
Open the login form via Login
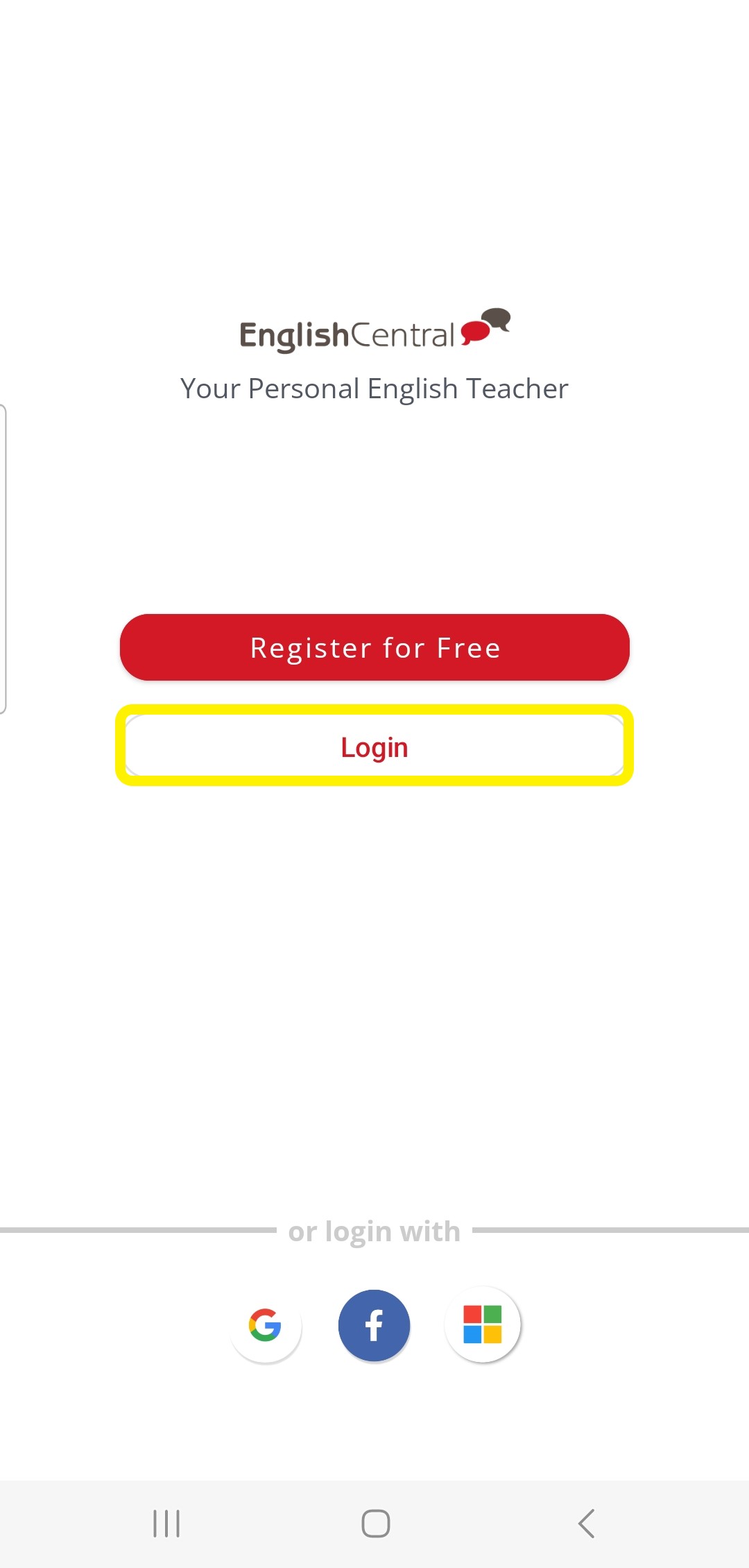click(374, 747)
